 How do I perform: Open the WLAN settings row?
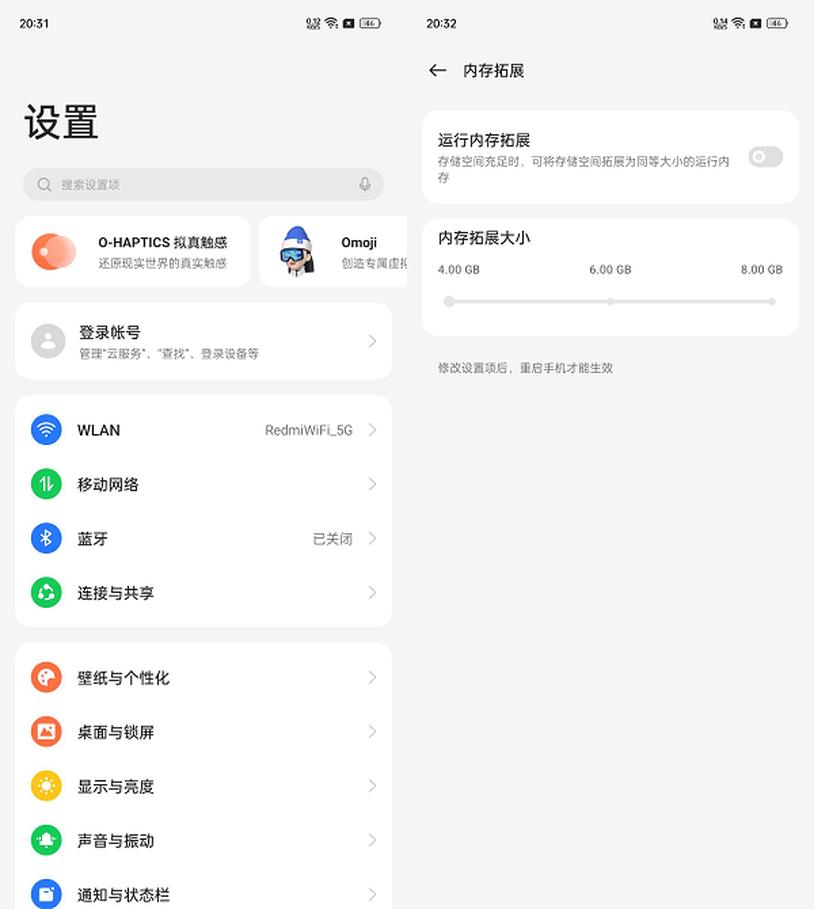pyautogui.click(x=203, y=430)
